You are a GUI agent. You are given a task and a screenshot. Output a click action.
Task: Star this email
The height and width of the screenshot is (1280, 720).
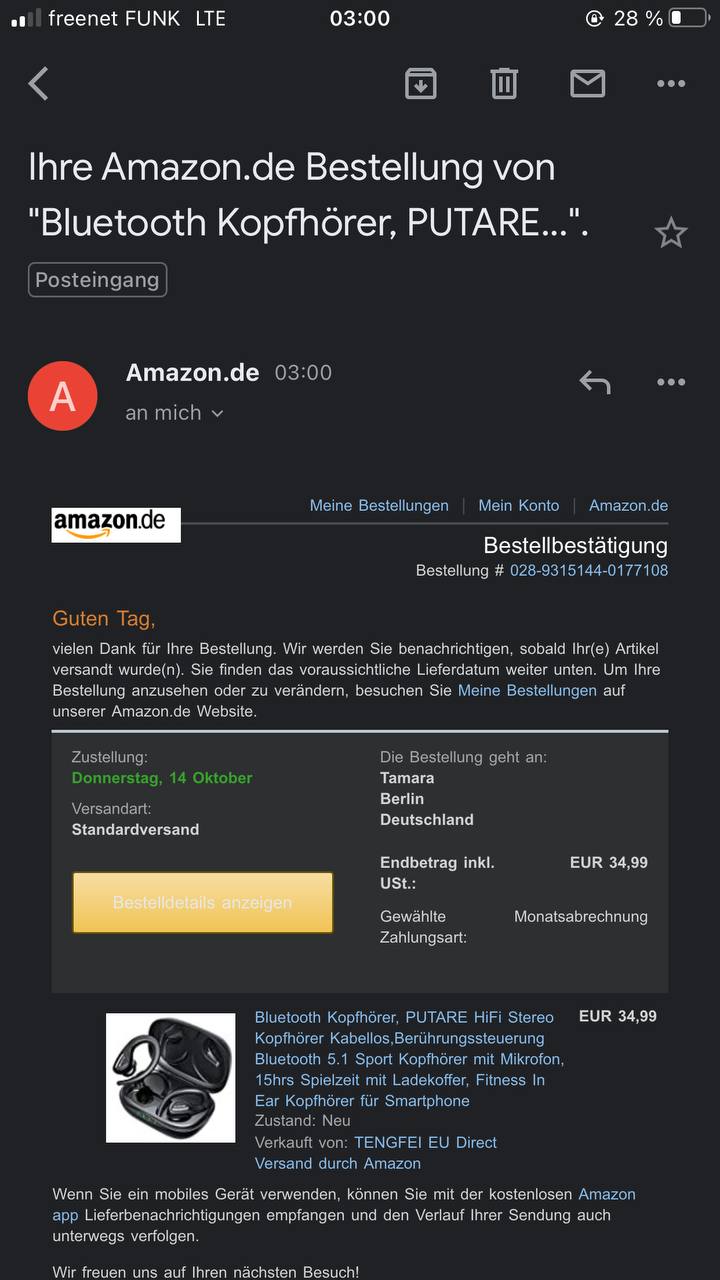click(670, 234)
